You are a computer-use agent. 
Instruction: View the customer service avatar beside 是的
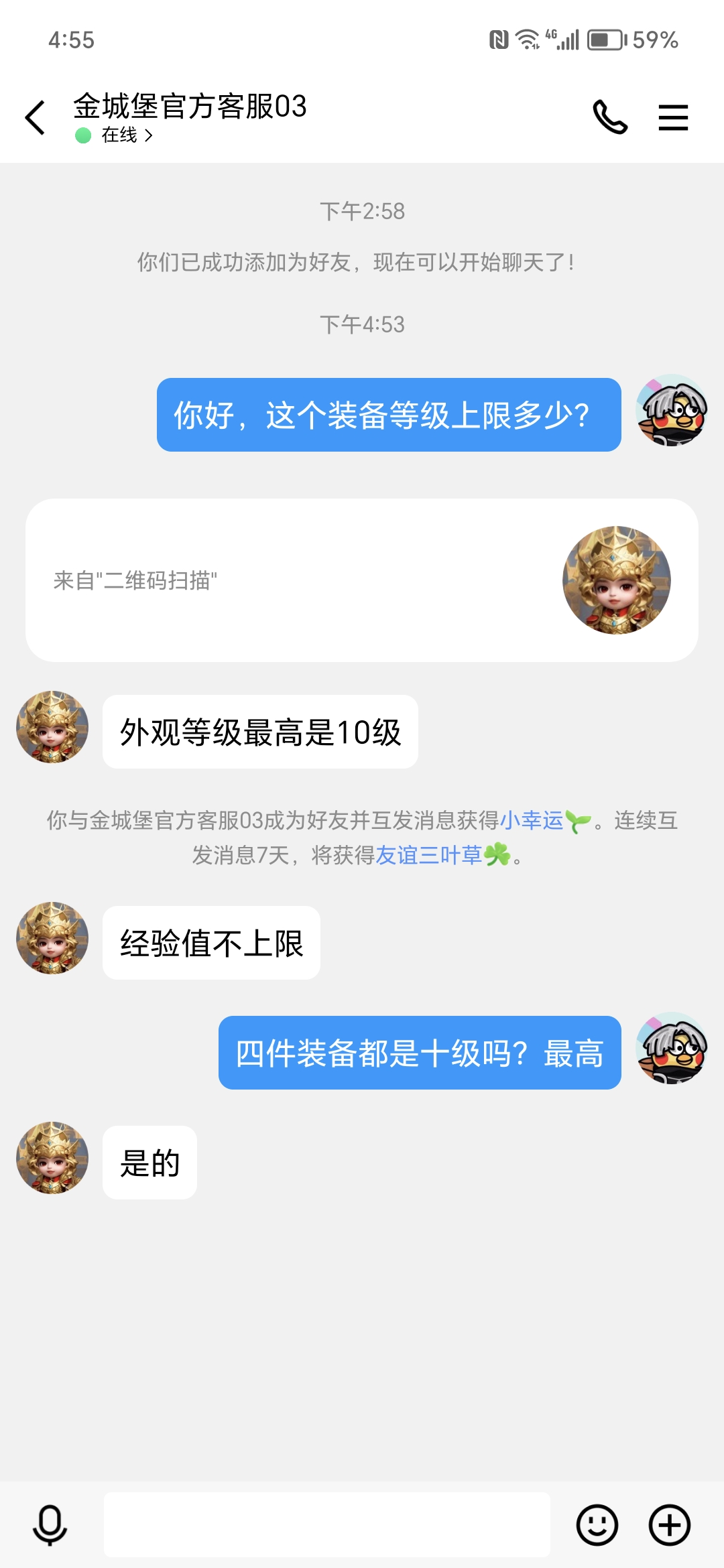pyautogui.click(x=52, y=1158)
